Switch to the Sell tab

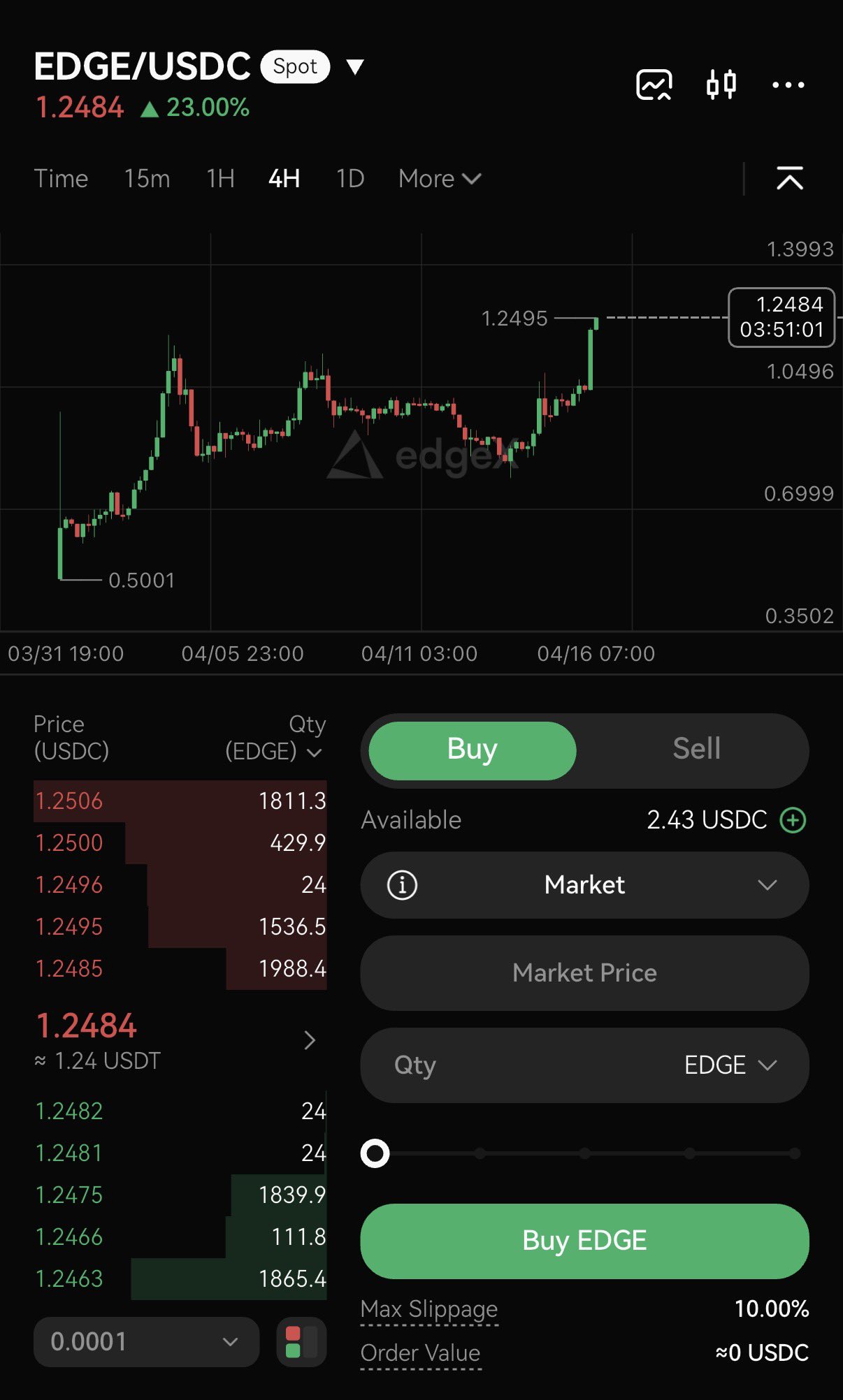(696, 749)
